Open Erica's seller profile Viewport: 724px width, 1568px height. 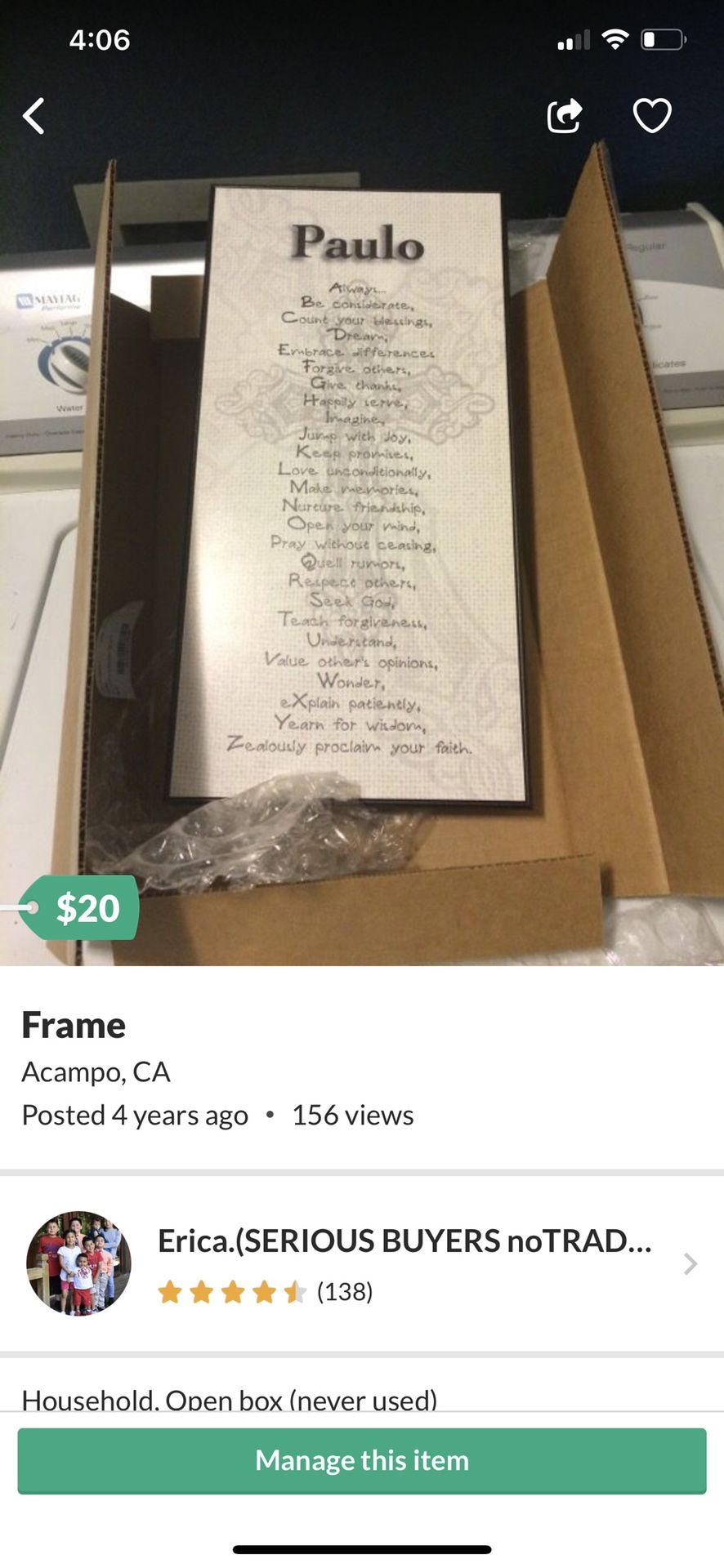pyautogui.click(x=362, y=1263)
